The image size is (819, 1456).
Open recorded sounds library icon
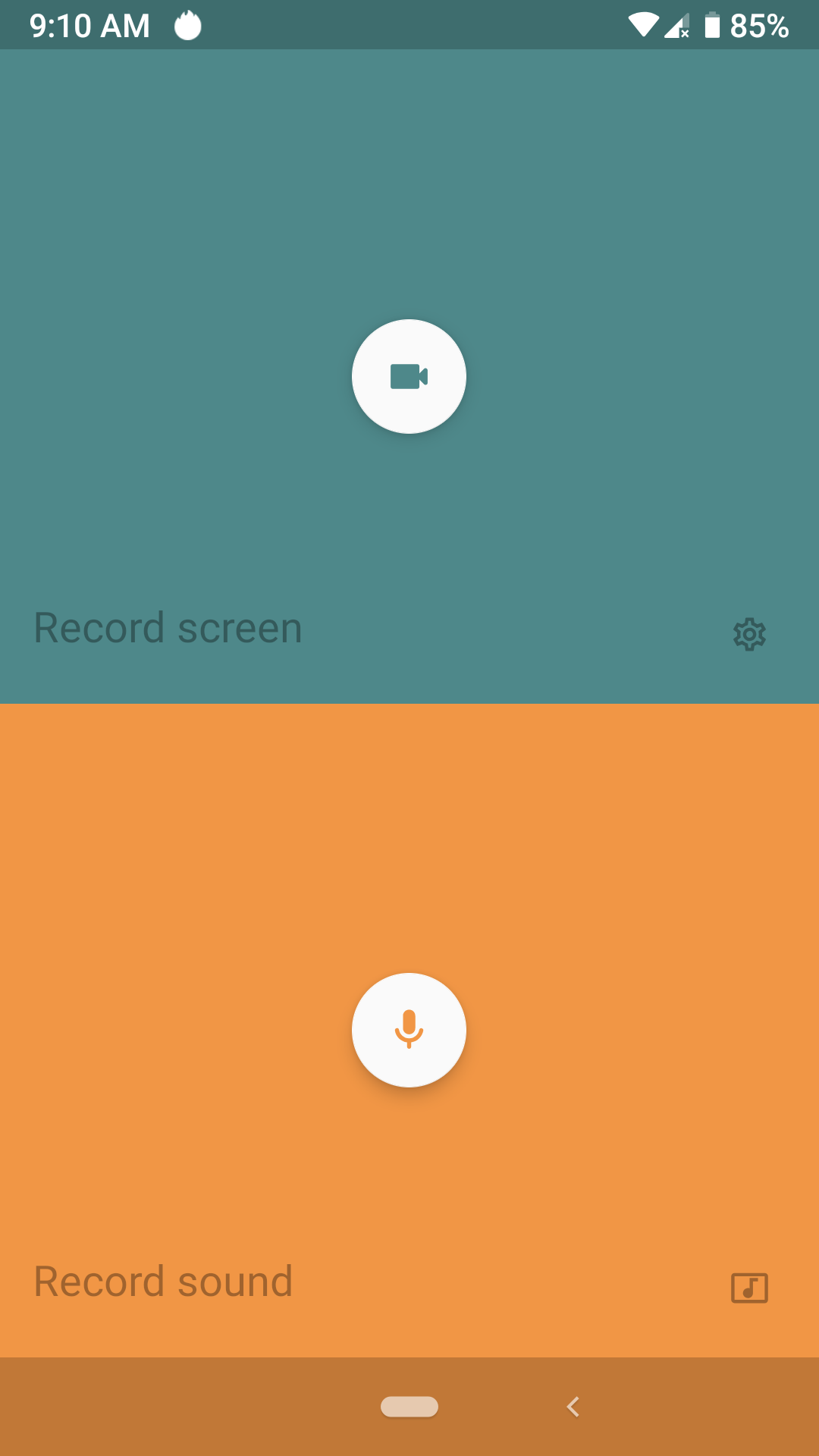[749, 1288]
